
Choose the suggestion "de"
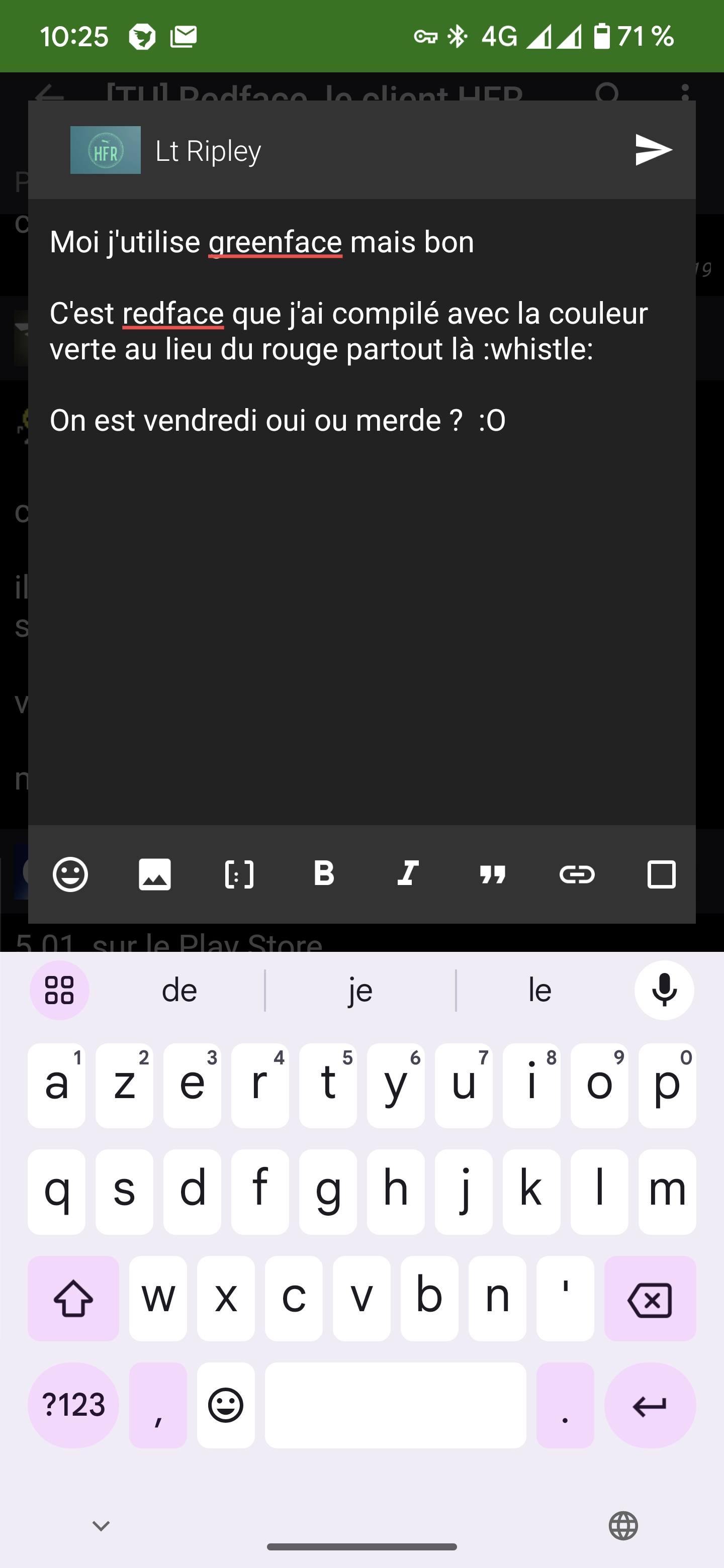[x=179, y=991]
